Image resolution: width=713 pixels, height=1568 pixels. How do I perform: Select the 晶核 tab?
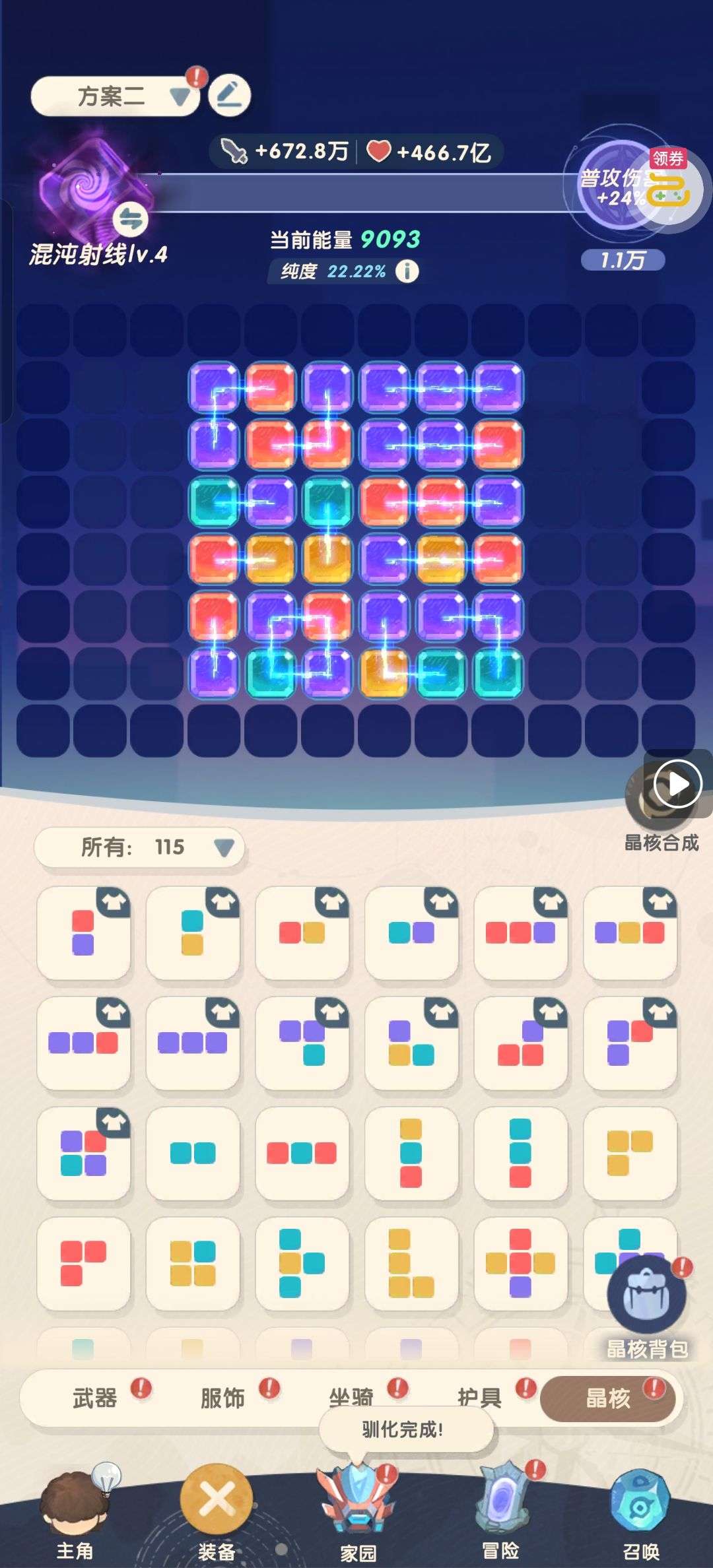coord(608,1398)
